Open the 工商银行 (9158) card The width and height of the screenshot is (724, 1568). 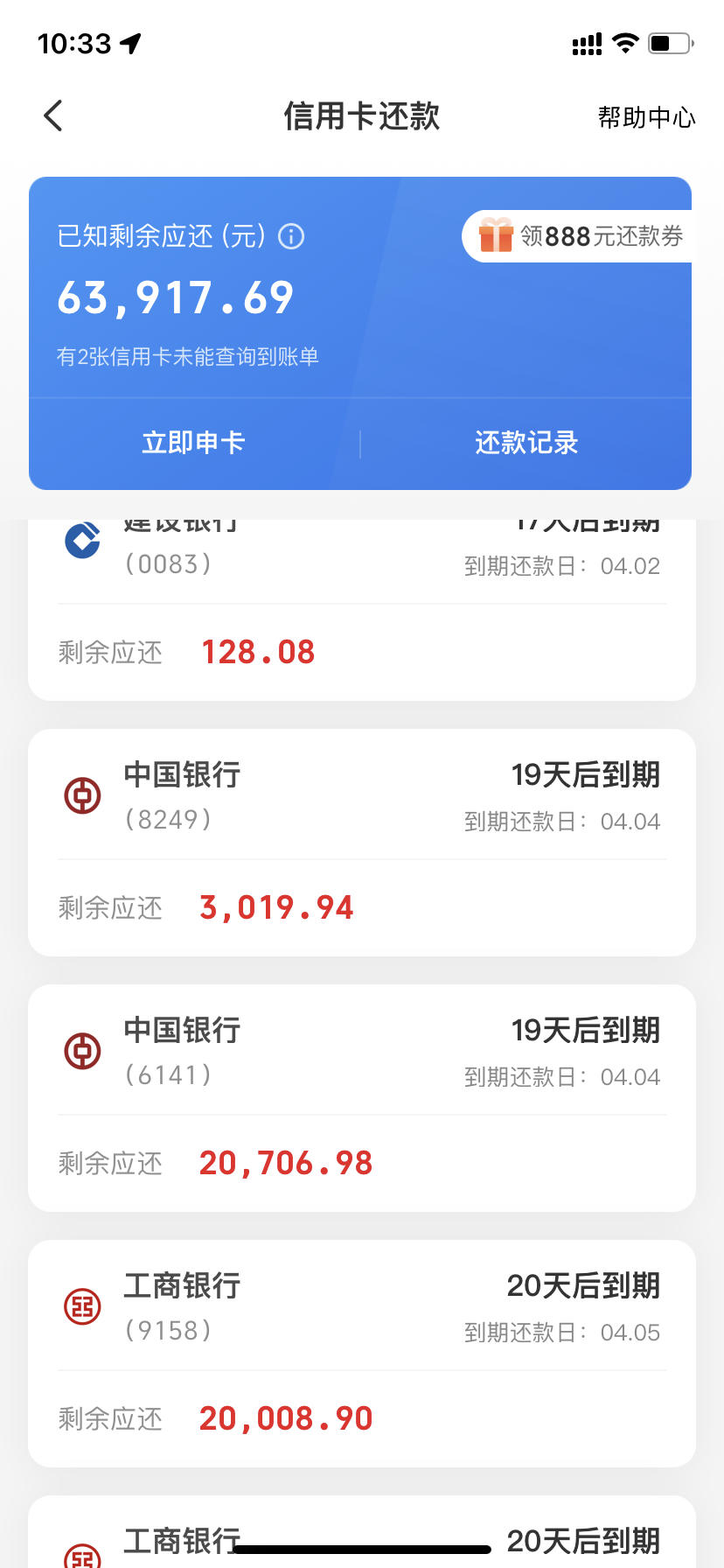[362, 1354]
